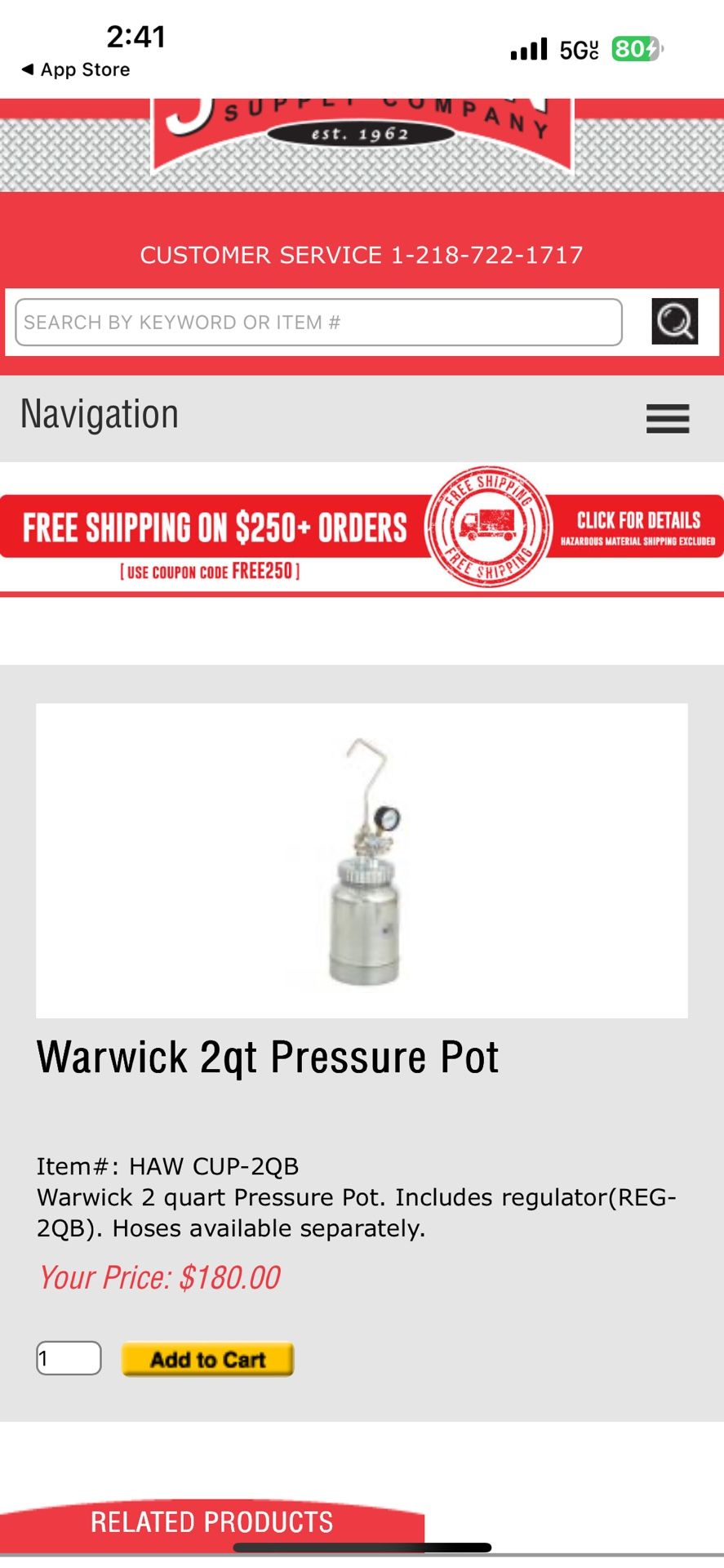Open the RELATED PRODUCTS section
Image resolution: width=724 pixels, height=1568 pixels.
211,1521
